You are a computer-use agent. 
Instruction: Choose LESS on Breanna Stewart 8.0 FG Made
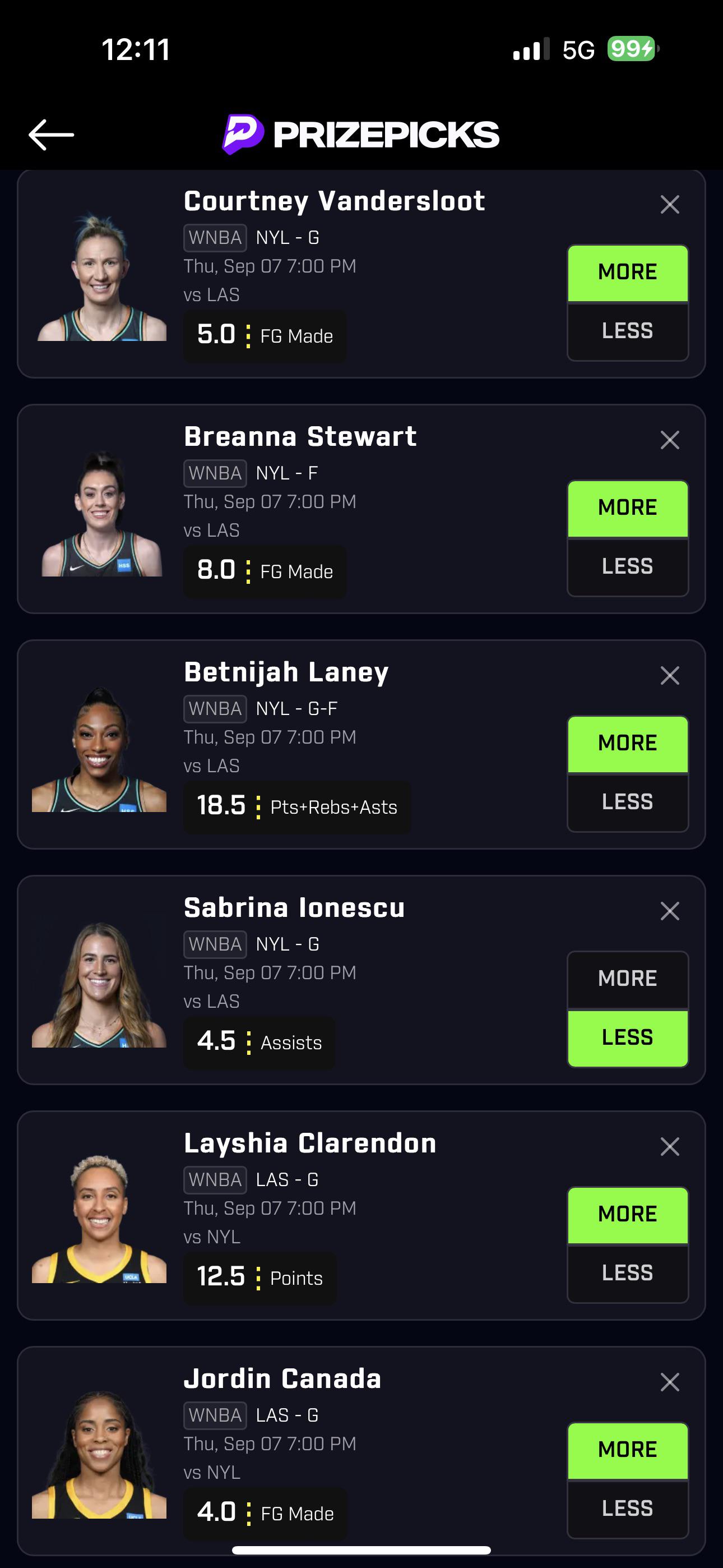point(628,567)
